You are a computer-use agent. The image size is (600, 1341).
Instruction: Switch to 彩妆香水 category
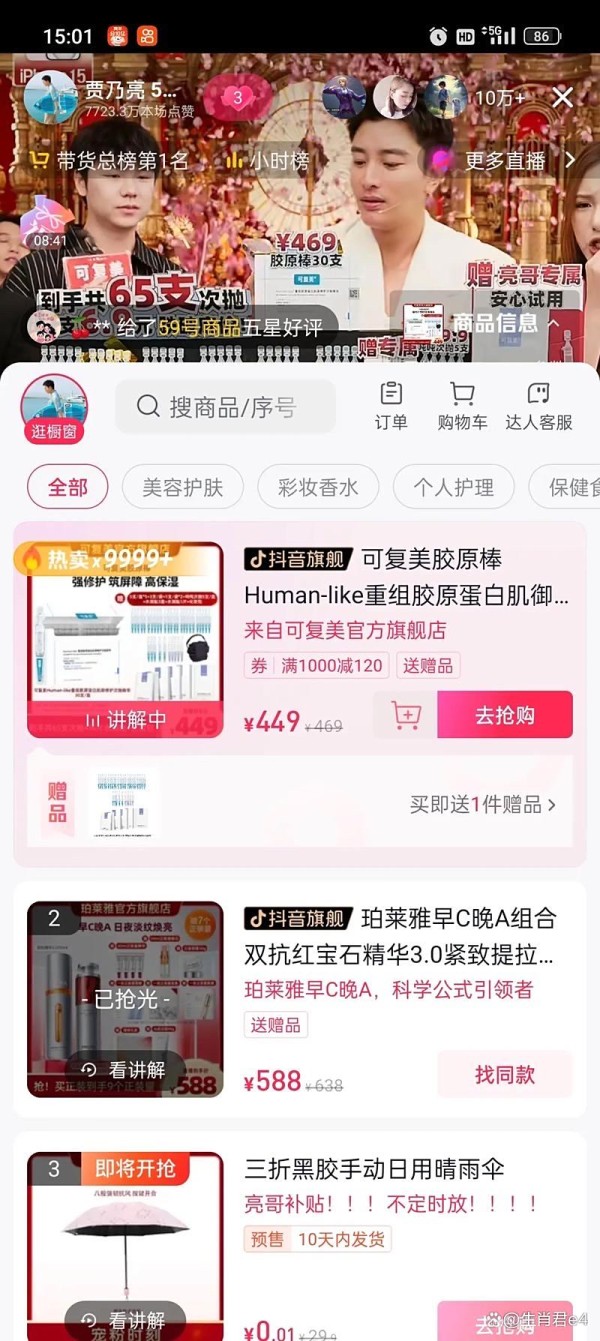coord(318,488)
